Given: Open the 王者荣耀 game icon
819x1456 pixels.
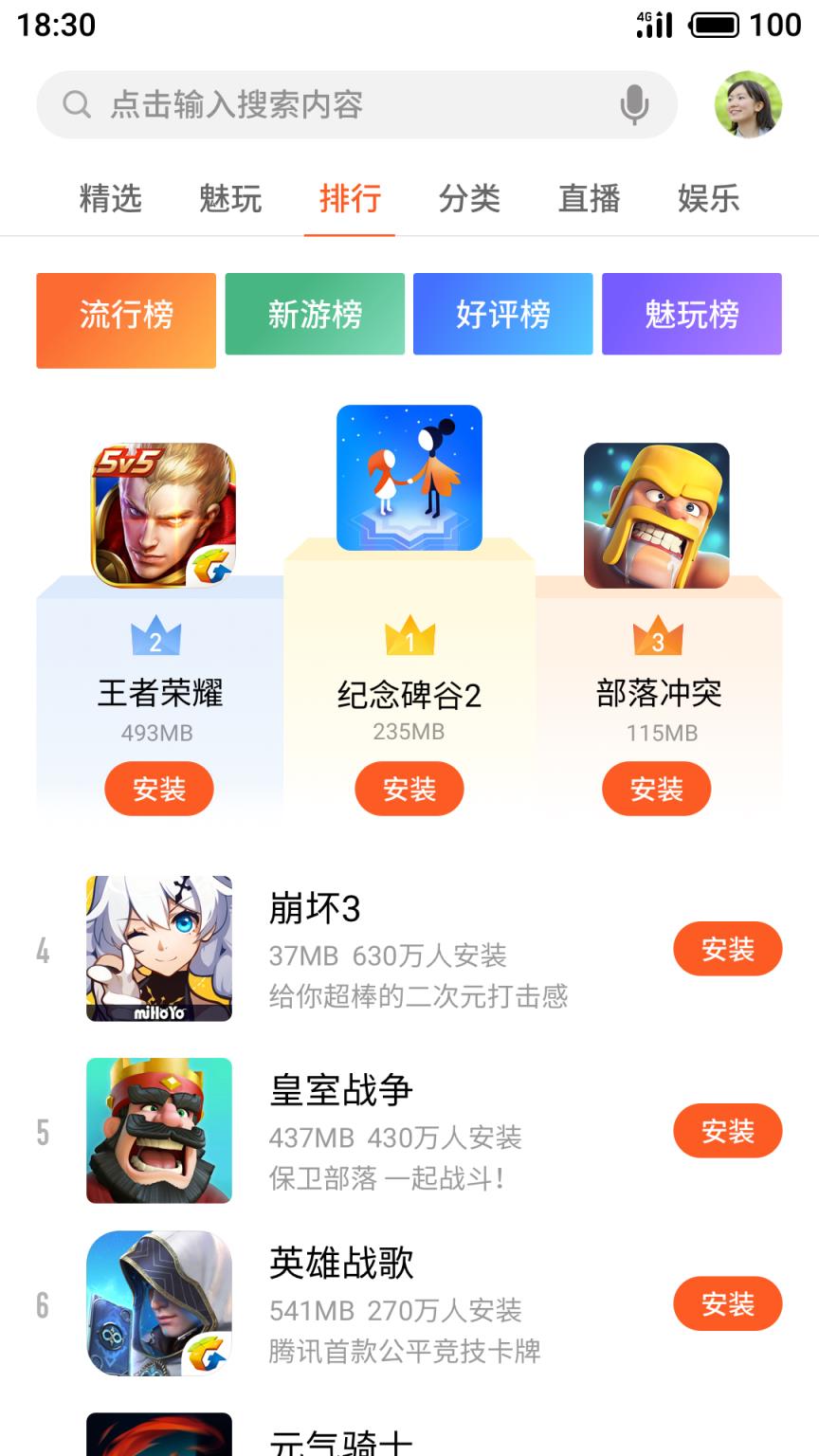Looking at the screenshot, I should pos(158,515).
